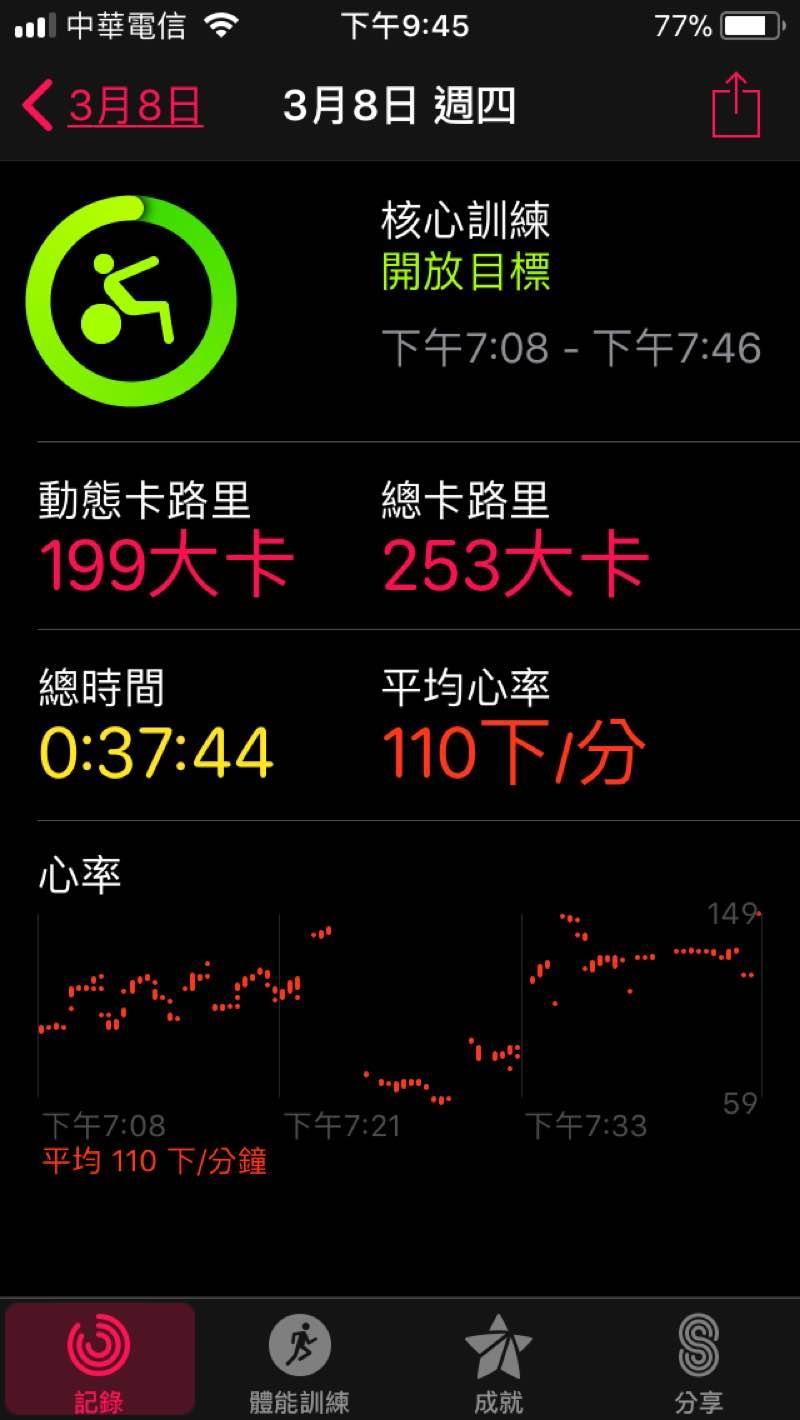Screen dimensions: 800x1420
Task: Switch to the 成就 tab
Action: pyautogui.click(x=498, y=1358)
